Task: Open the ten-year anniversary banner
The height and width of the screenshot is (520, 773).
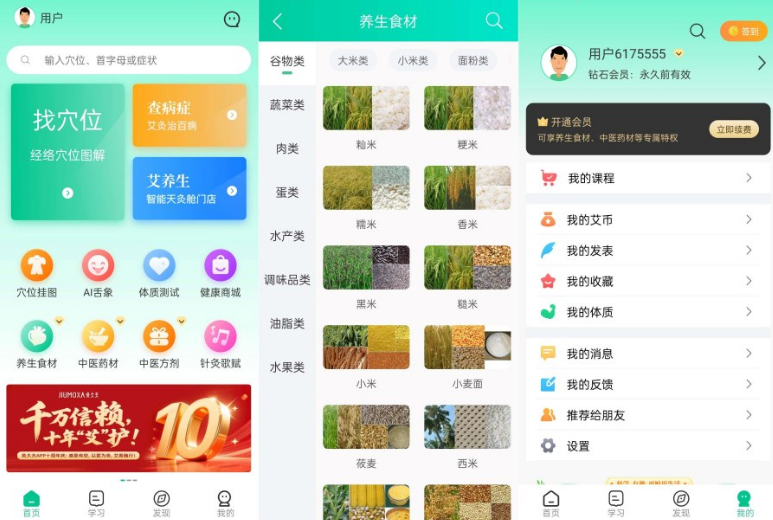Action: click(128, 428)
